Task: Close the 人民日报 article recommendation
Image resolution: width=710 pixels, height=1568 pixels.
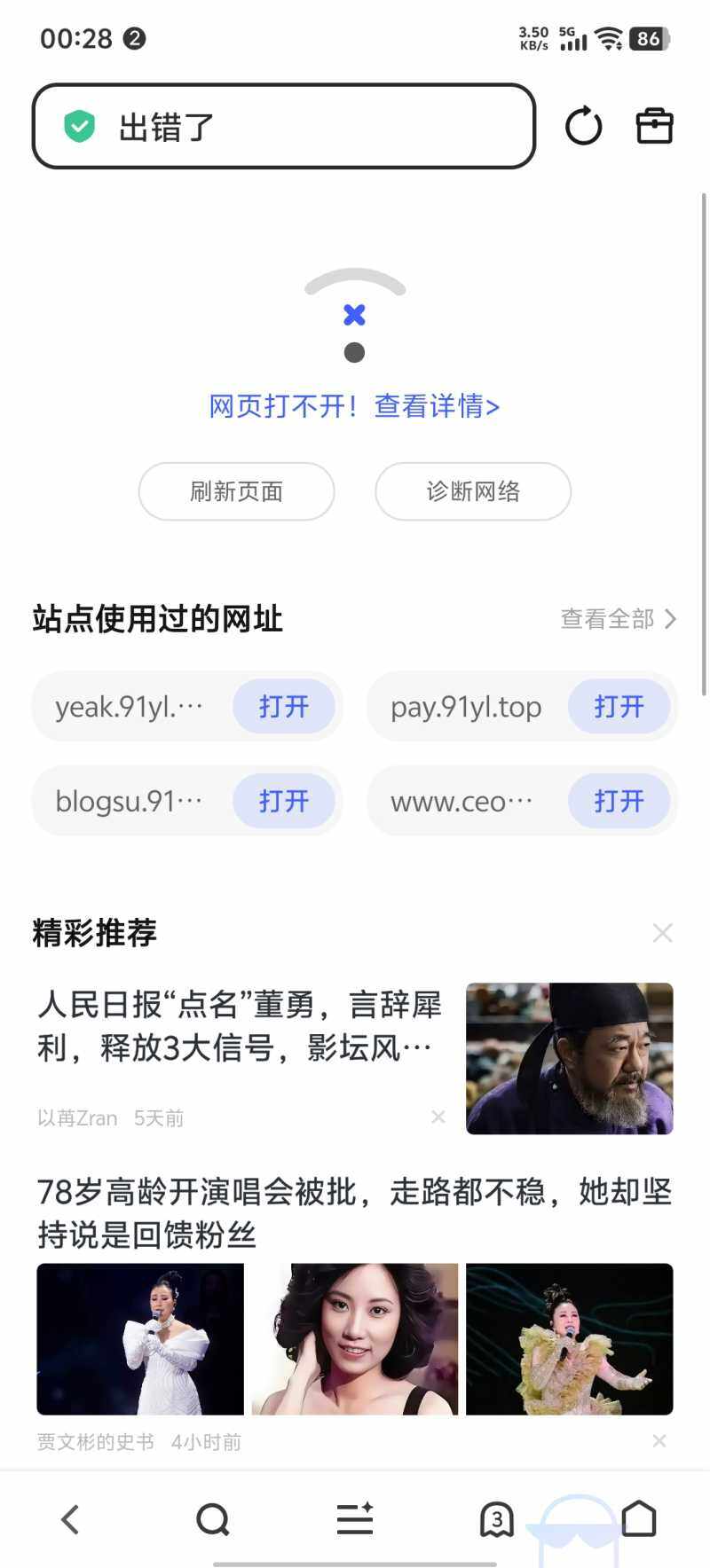Action: (x=438, y=1117)
